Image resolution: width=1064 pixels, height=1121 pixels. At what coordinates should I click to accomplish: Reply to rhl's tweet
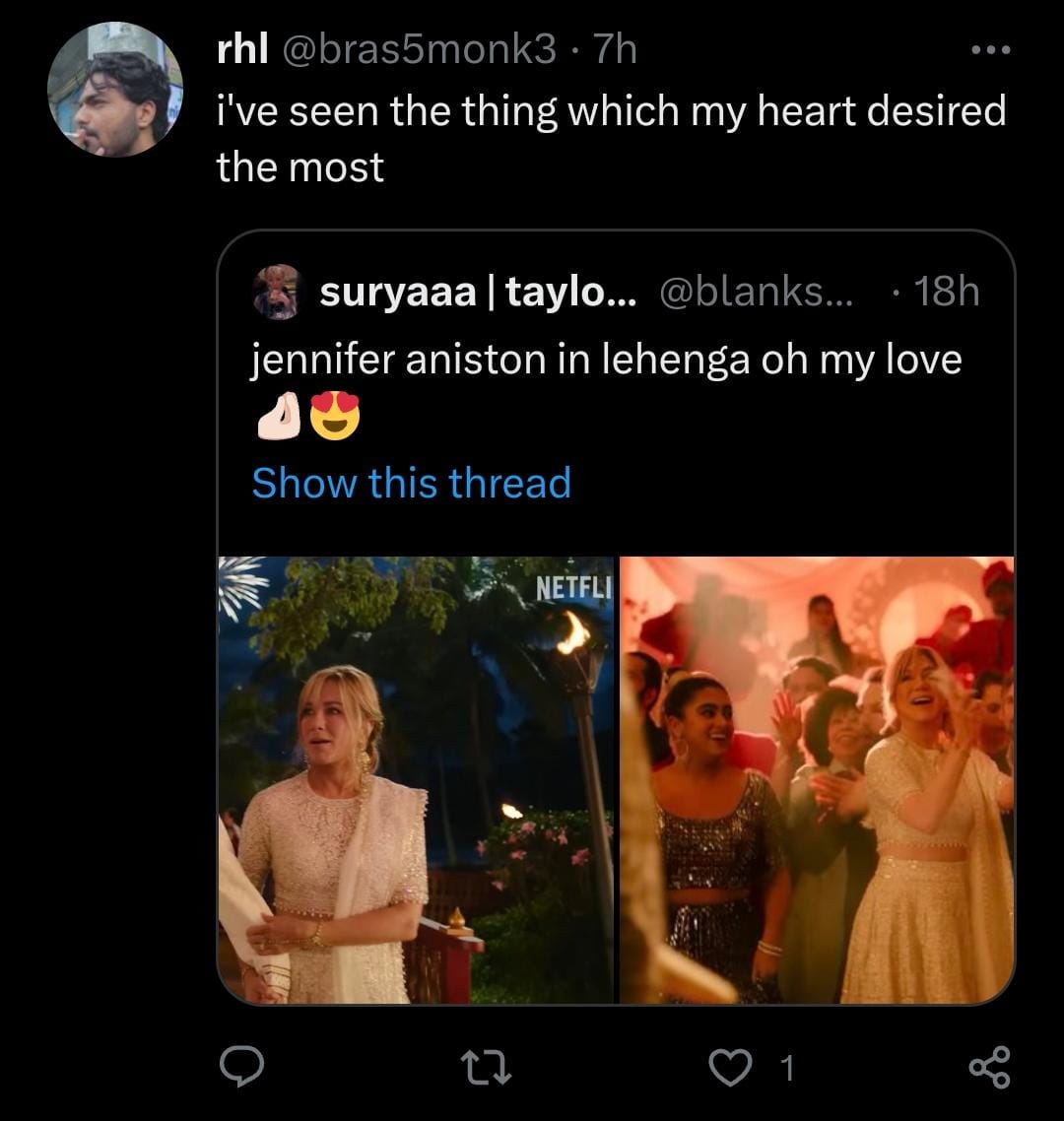coord(239,1068)
